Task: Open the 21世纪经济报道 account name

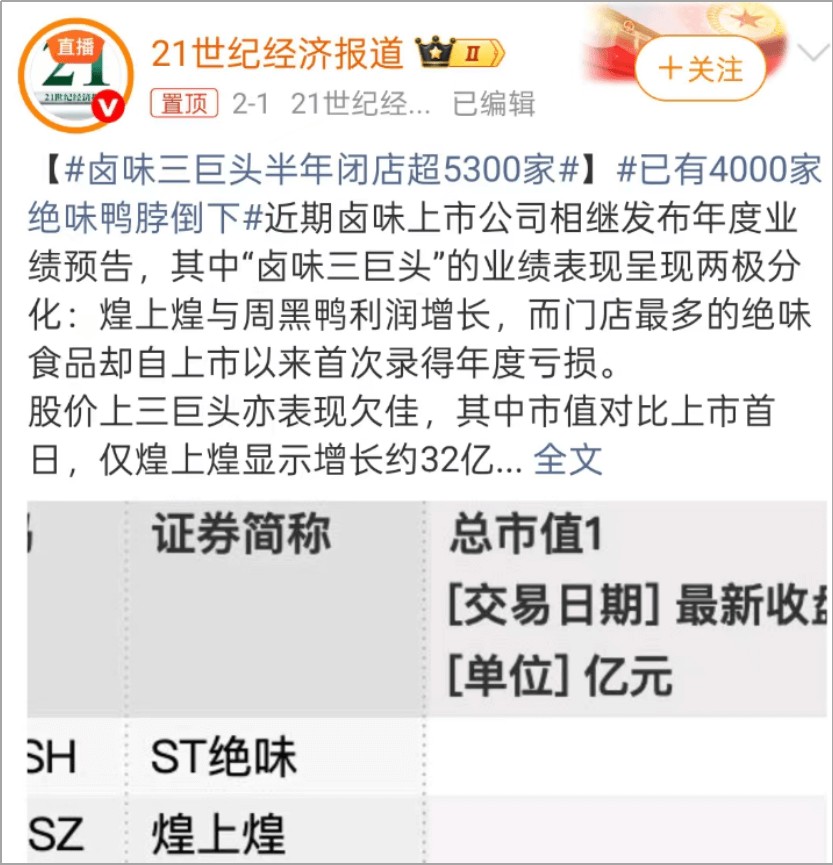Action: click(x=278, y=52)
